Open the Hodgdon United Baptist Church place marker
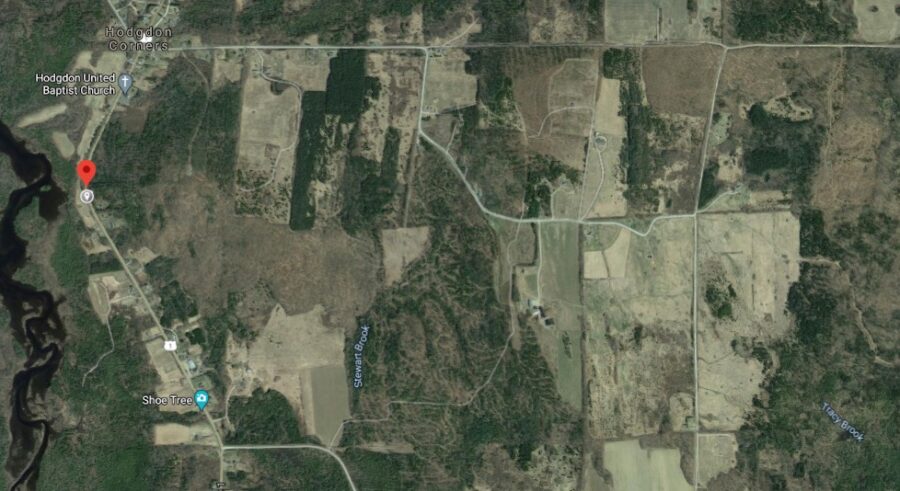Screen dimensions: 900x491 tap(126, 80)
